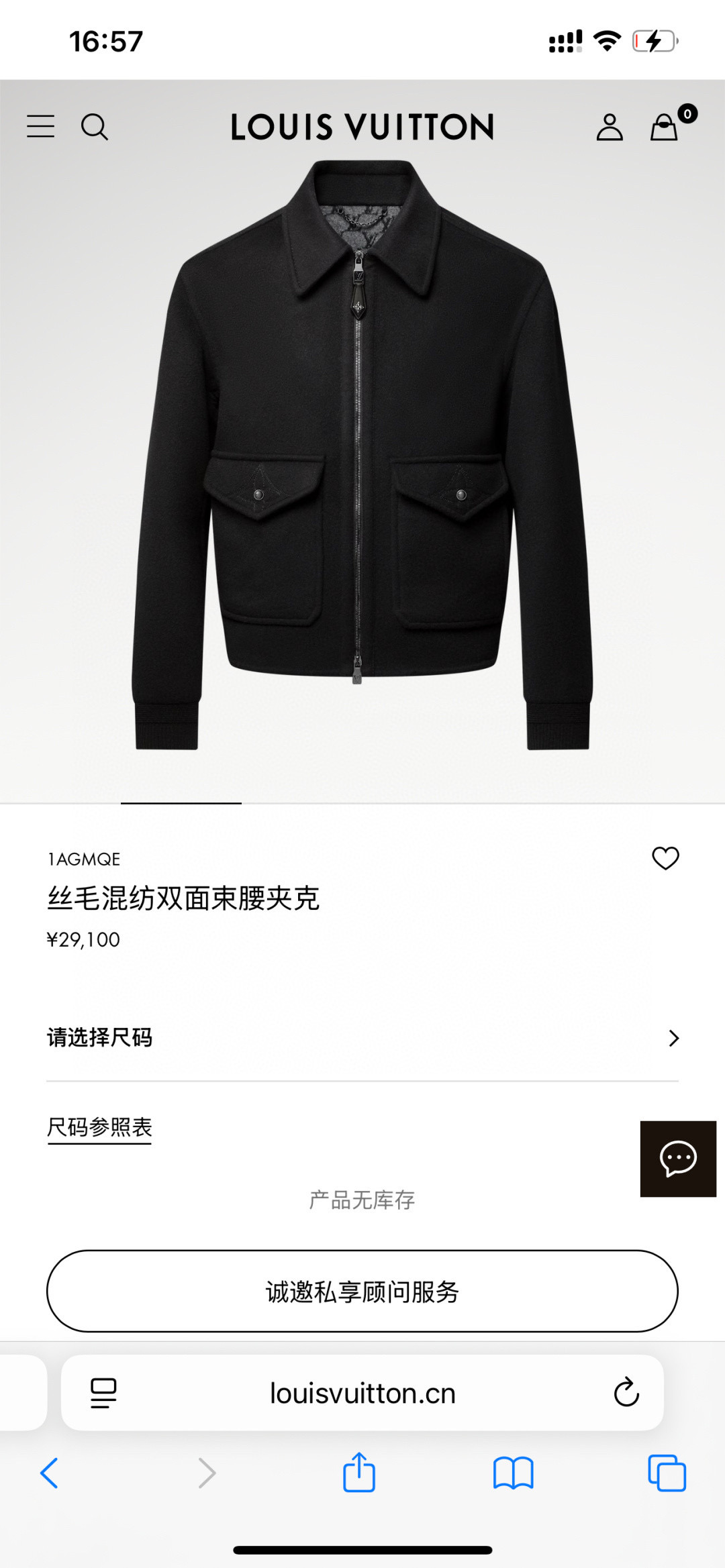Open the account profile icon
Image resolution: width=725 pixels, height=1568 pixels.
pos(611,127)
